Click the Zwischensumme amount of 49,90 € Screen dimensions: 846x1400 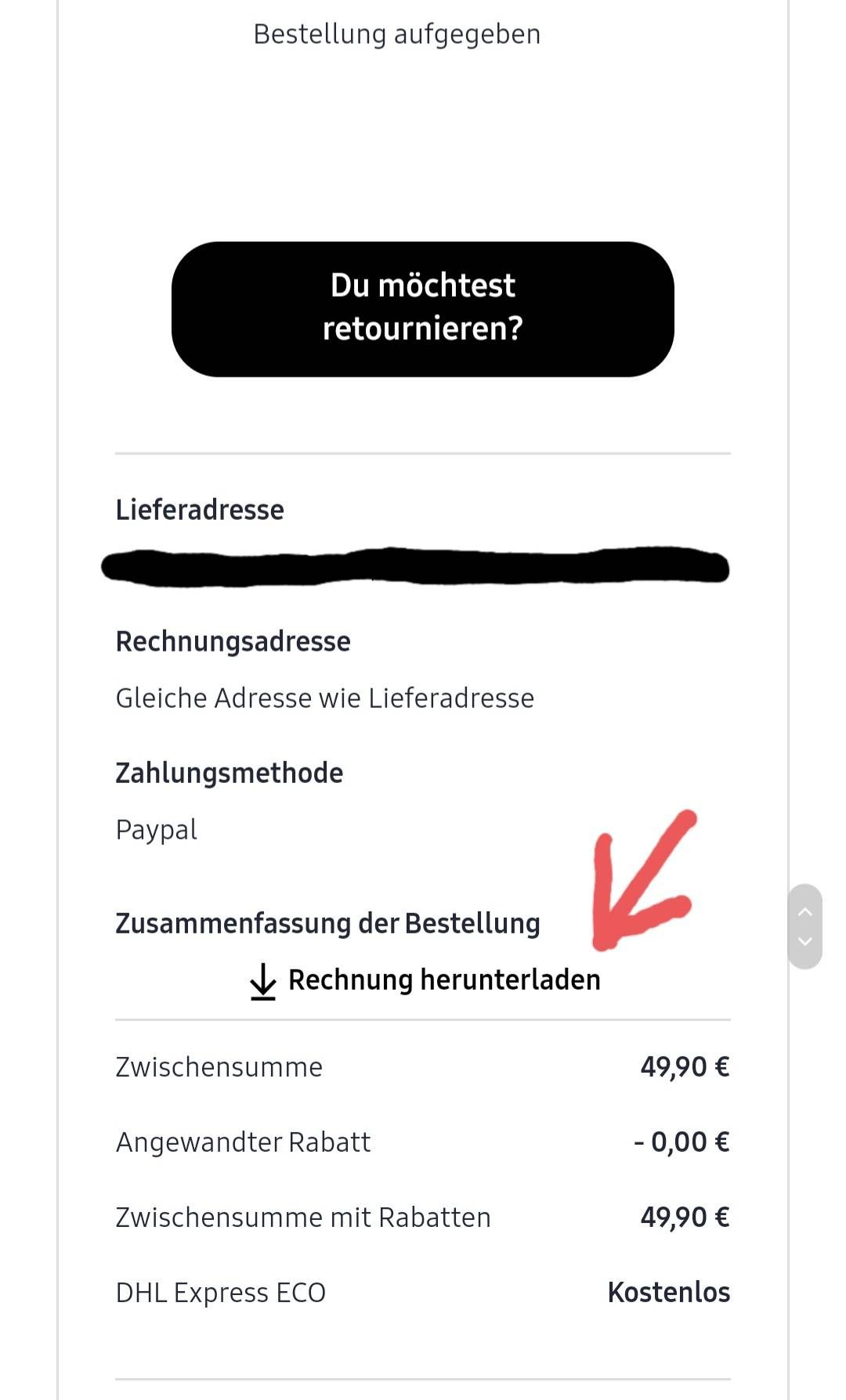[685, 1066]
